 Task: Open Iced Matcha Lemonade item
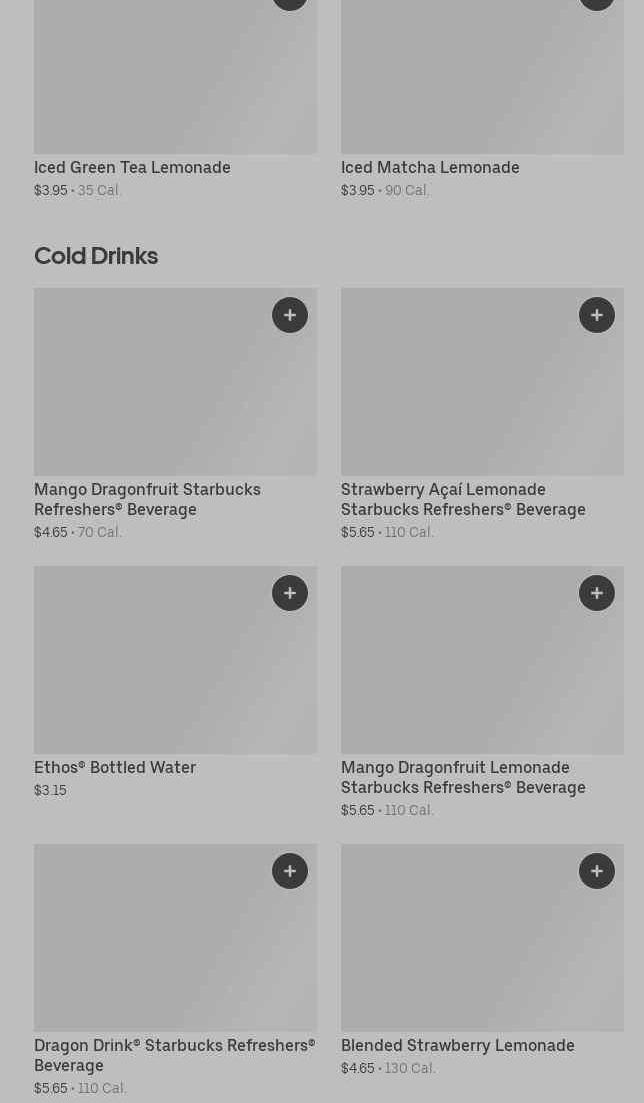pos(430,167)
